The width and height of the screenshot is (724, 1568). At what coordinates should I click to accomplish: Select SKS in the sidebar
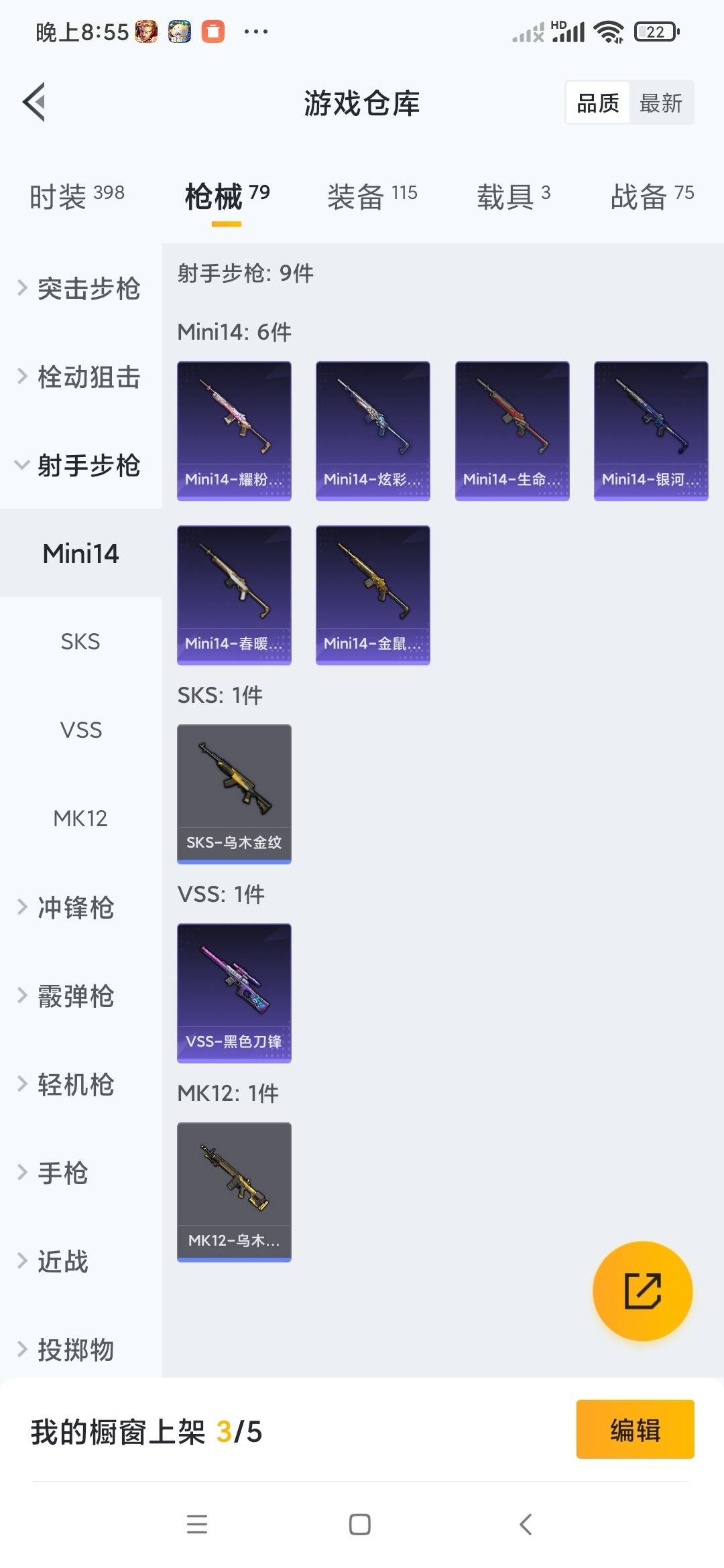(80, 641)
